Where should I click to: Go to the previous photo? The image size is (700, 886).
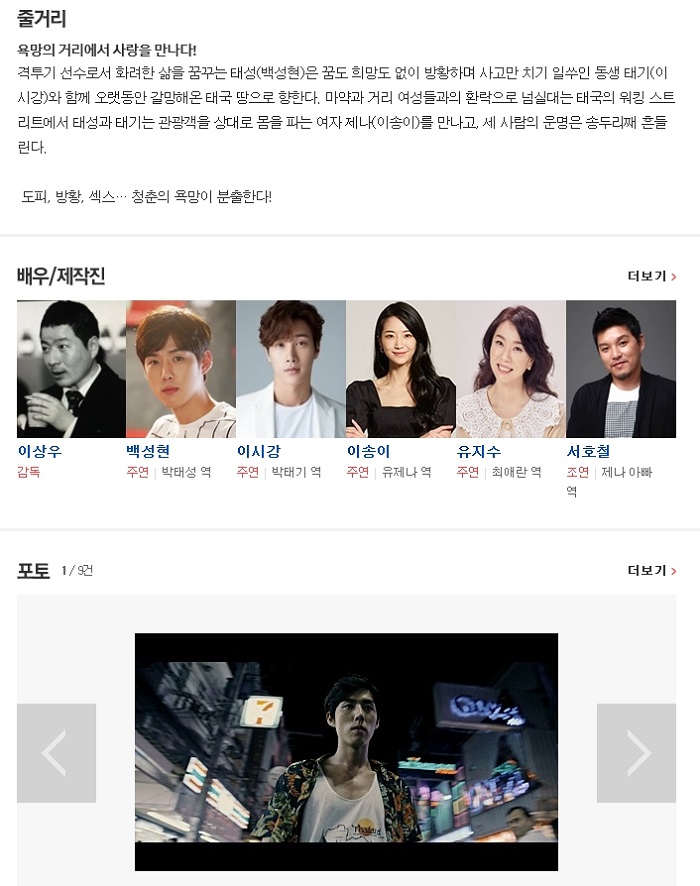point(56,753)
